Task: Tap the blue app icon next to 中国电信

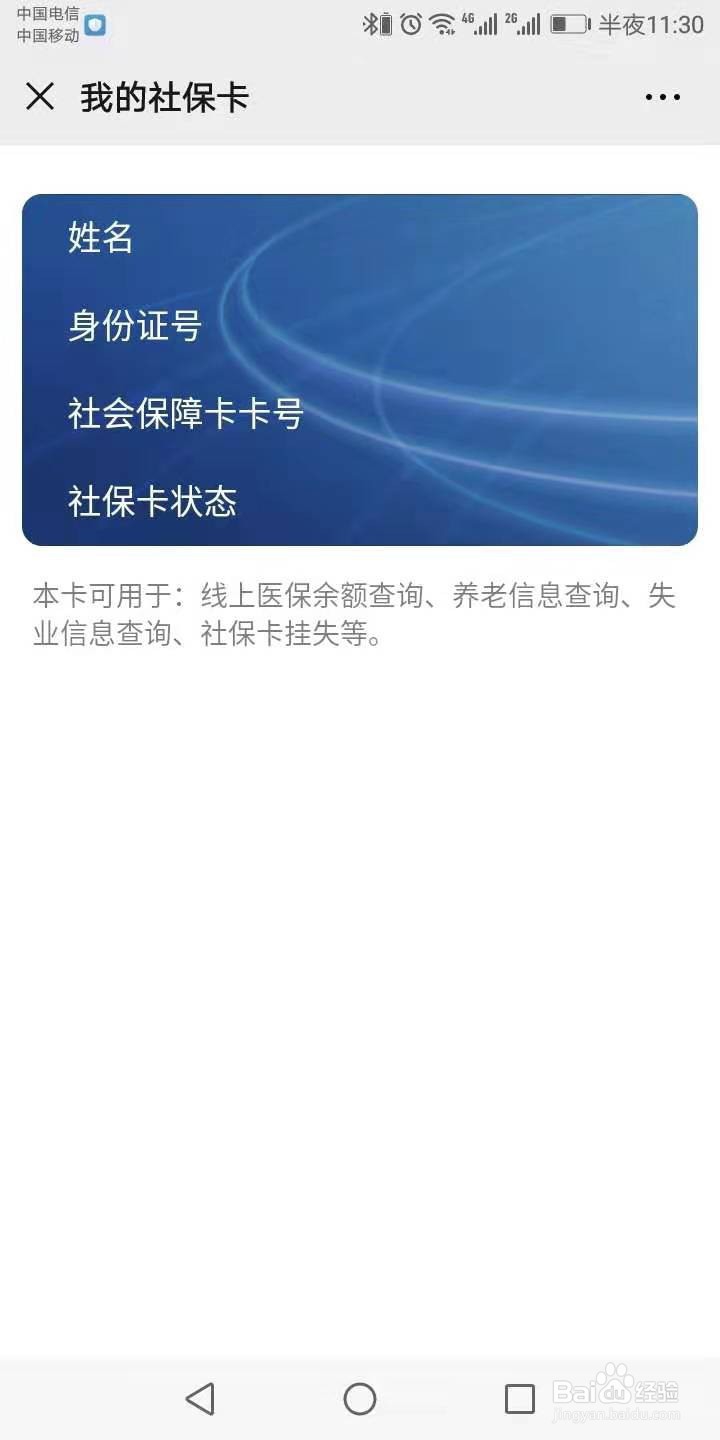Action: point(95,23)
